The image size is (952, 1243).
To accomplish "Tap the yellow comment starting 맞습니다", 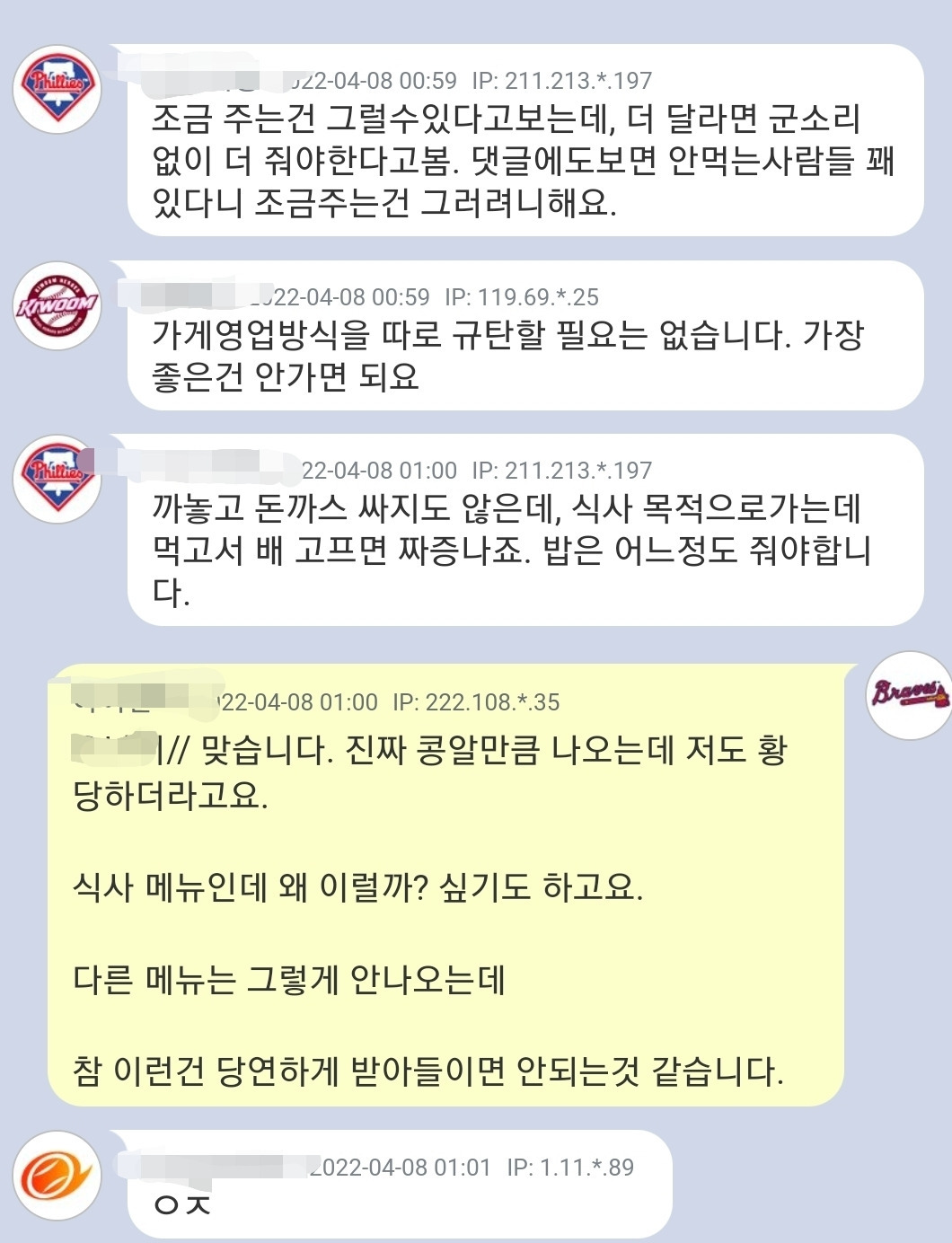I will pyautogui.click(x=446, y=886).
